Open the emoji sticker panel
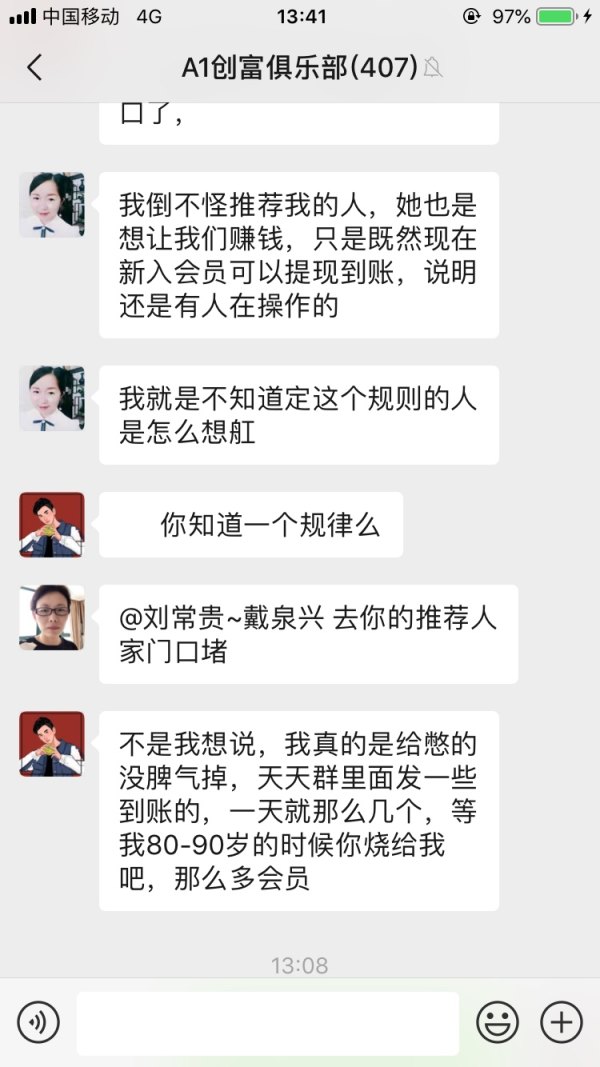Screen dimensions: 600x1067 point(497,1022)
